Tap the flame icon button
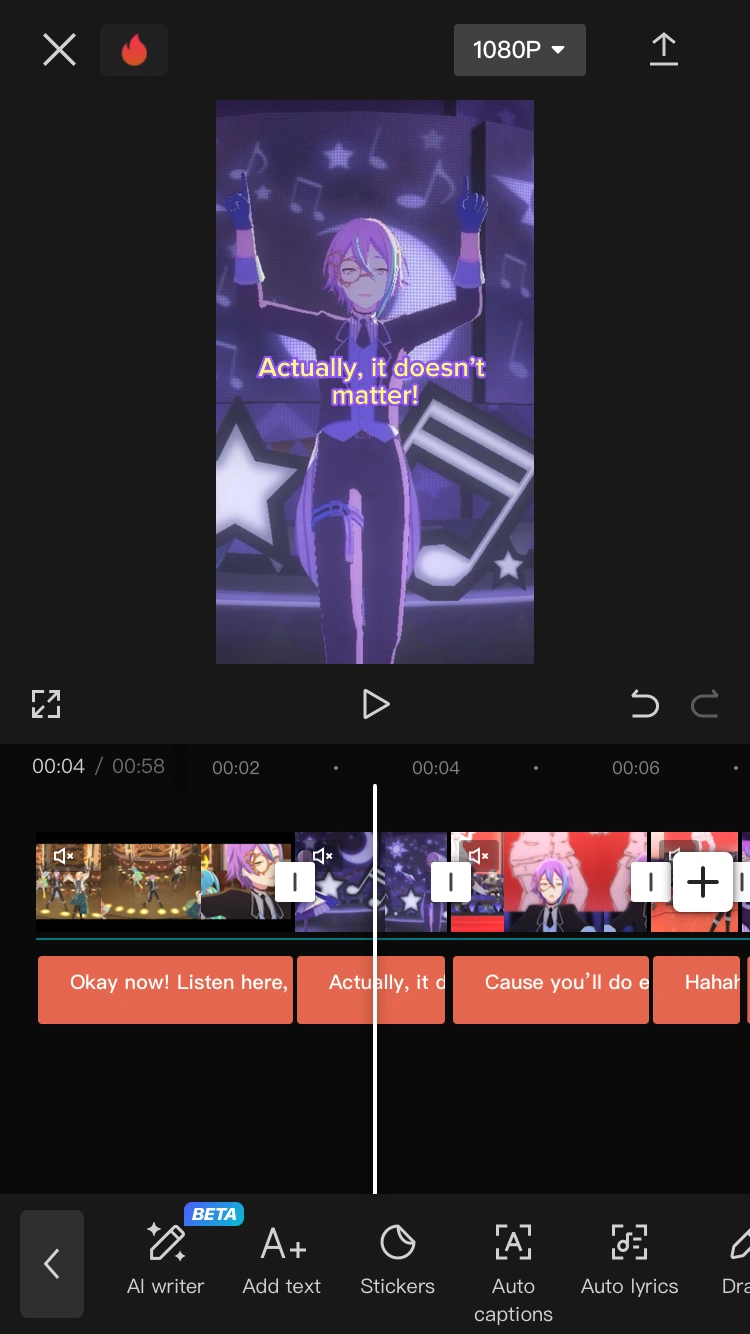The height and width of the screenshot is (1334, 750). pyautogui.click(x=134, y=50)
